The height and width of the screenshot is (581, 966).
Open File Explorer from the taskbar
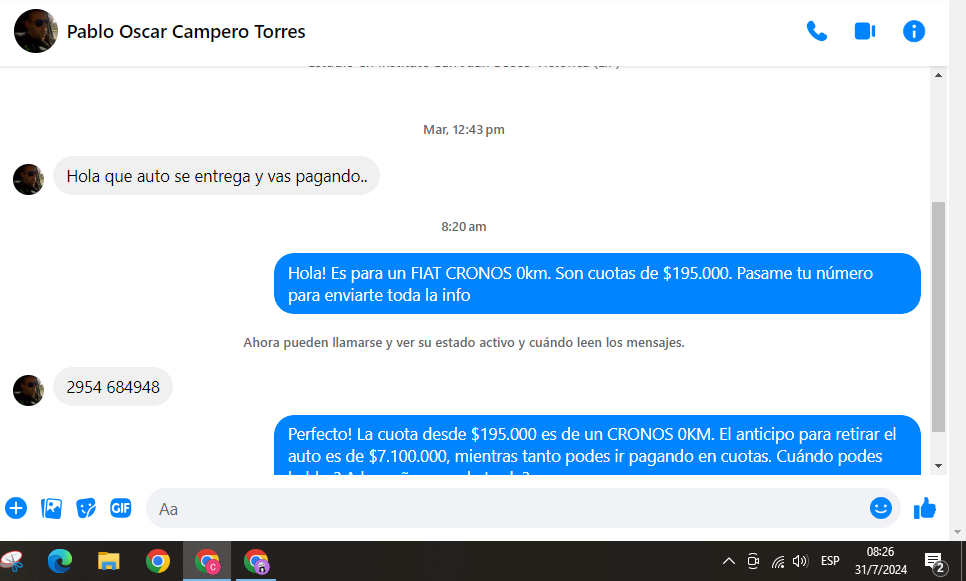tap(108, 561)
